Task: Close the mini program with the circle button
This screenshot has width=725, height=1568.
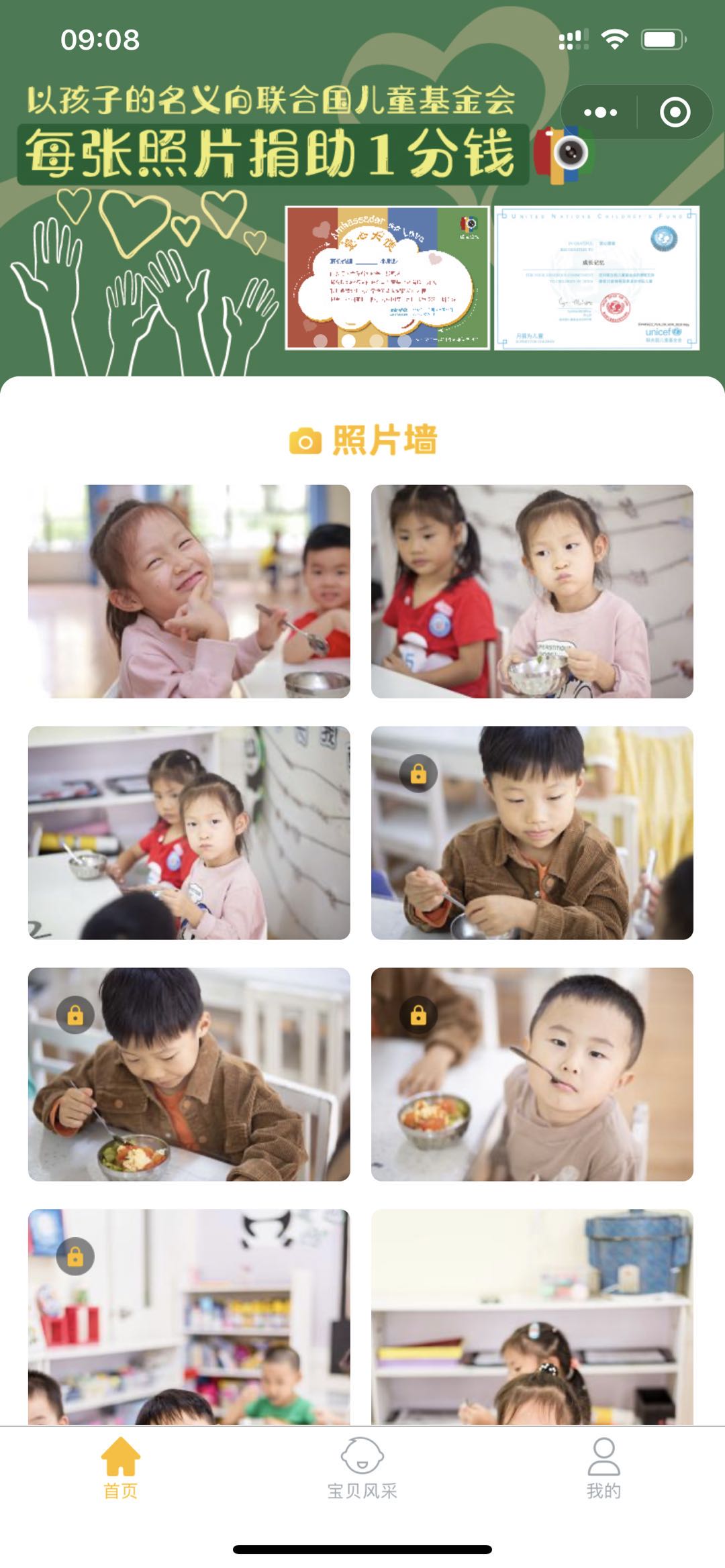Action: pyautogui.click(x=675, y=112)
